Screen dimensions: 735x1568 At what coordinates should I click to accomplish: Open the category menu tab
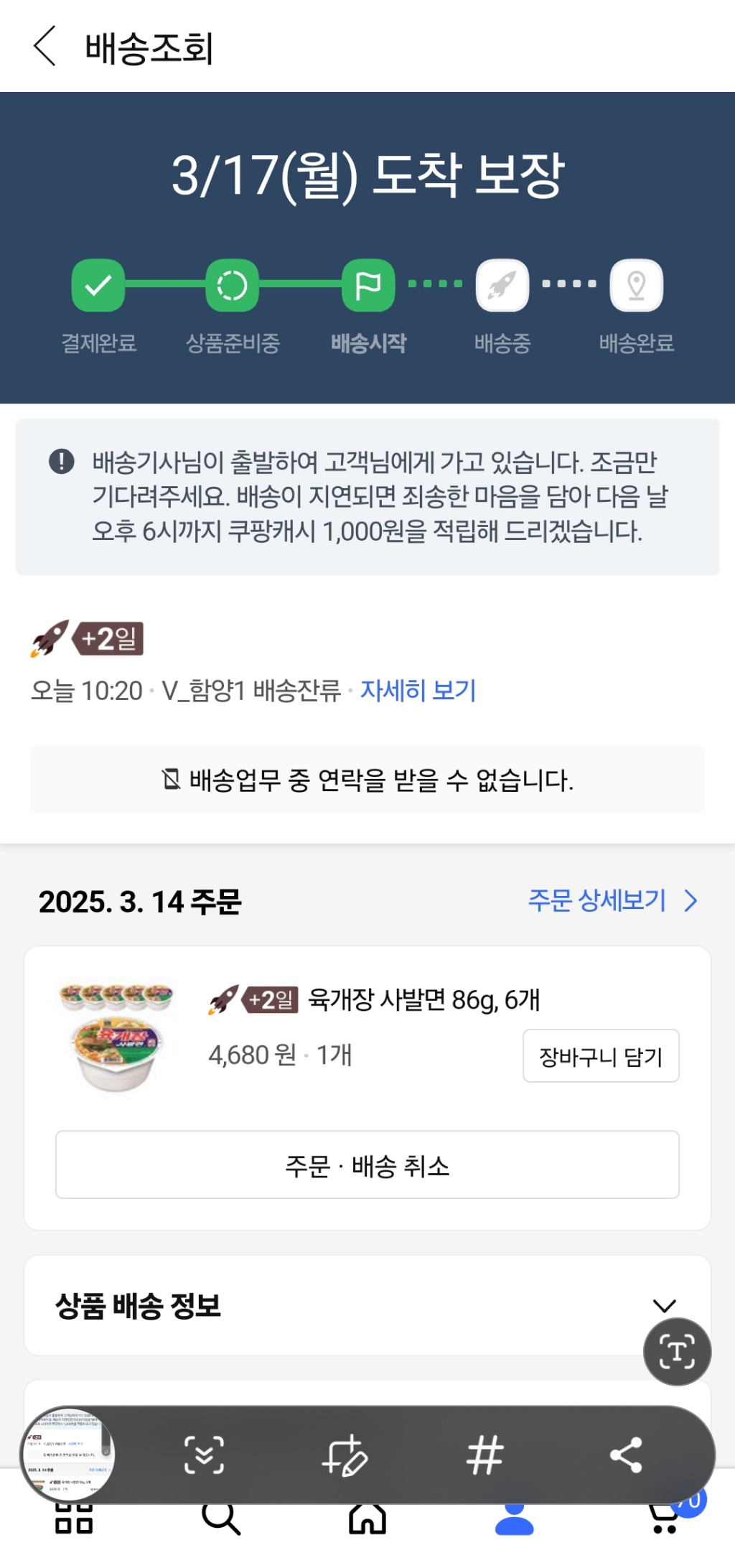click(74, 1519)
